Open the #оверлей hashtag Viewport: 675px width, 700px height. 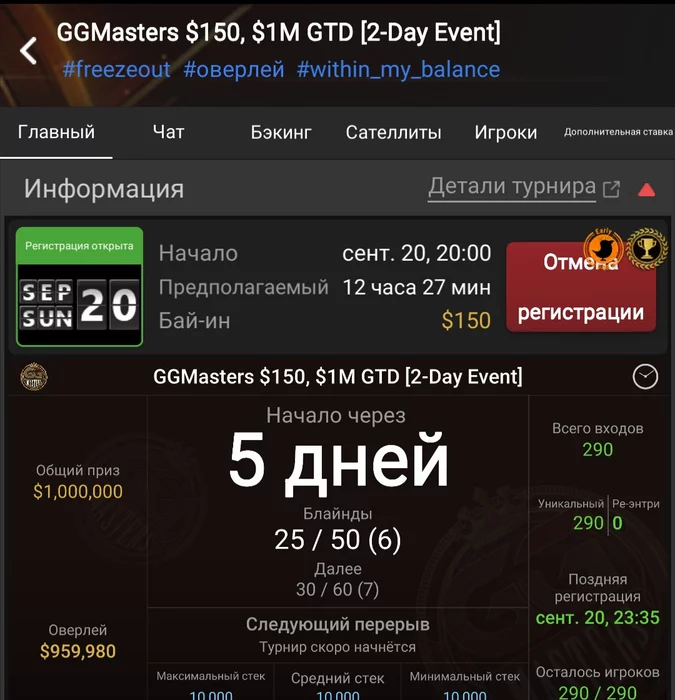[x=233, y=70]
